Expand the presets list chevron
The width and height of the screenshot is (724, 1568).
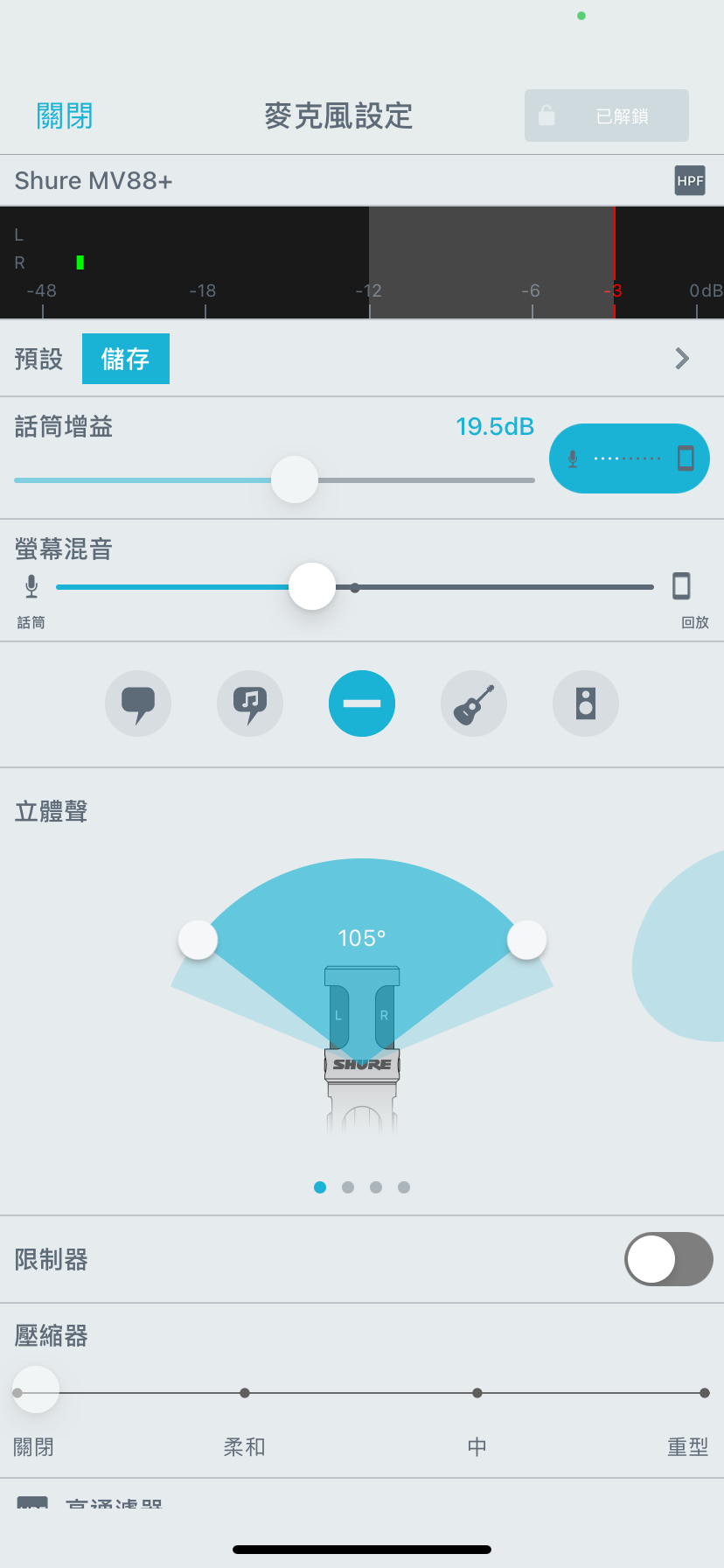point(682,359)
